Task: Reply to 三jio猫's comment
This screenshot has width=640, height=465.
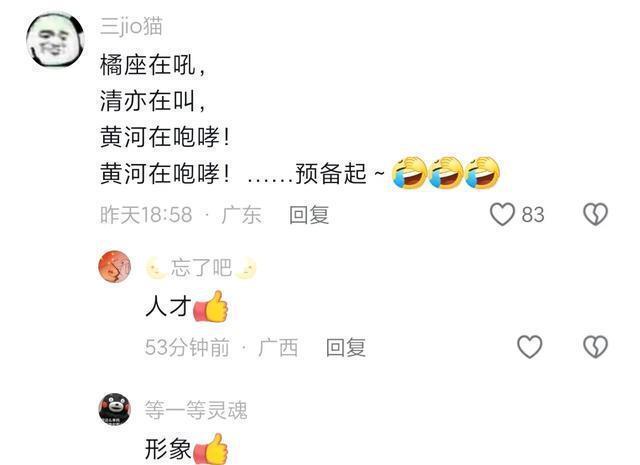Action: (309, 215)
